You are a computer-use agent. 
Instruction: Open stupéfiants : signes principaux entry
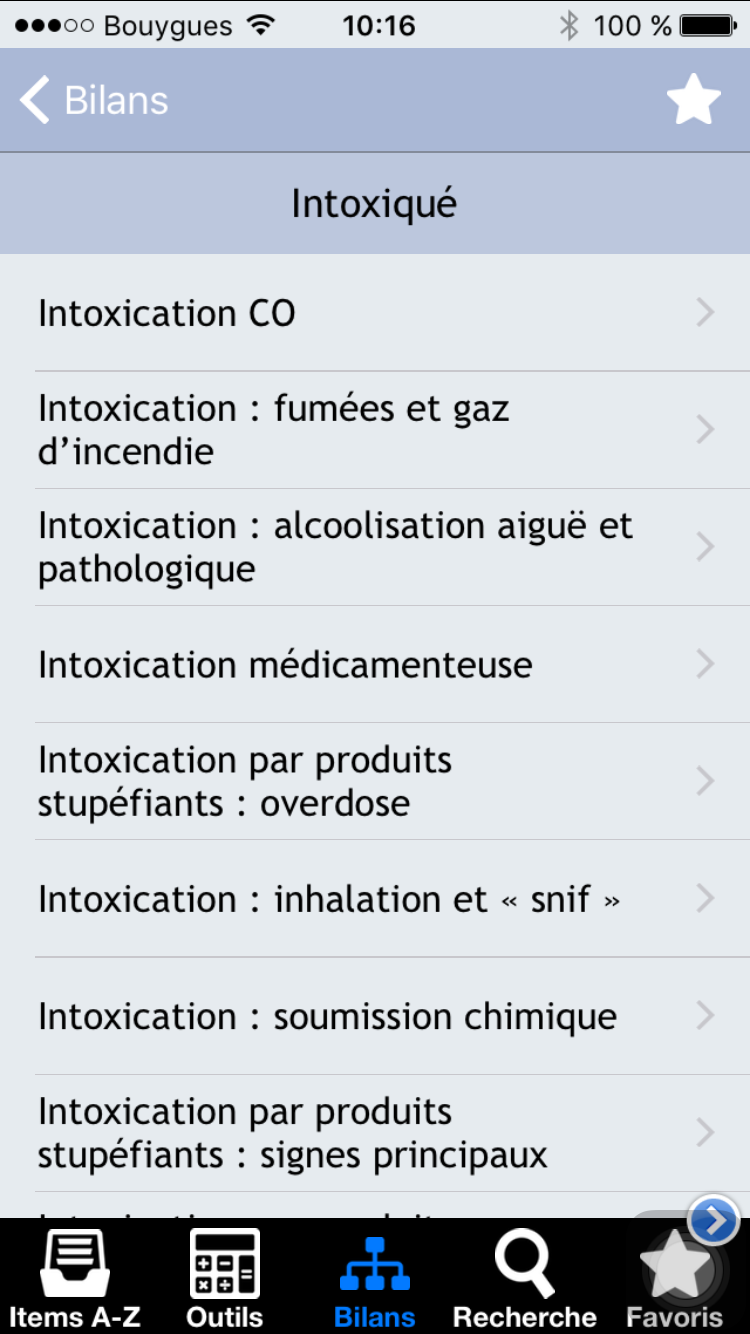click(x=375, y=1133)
